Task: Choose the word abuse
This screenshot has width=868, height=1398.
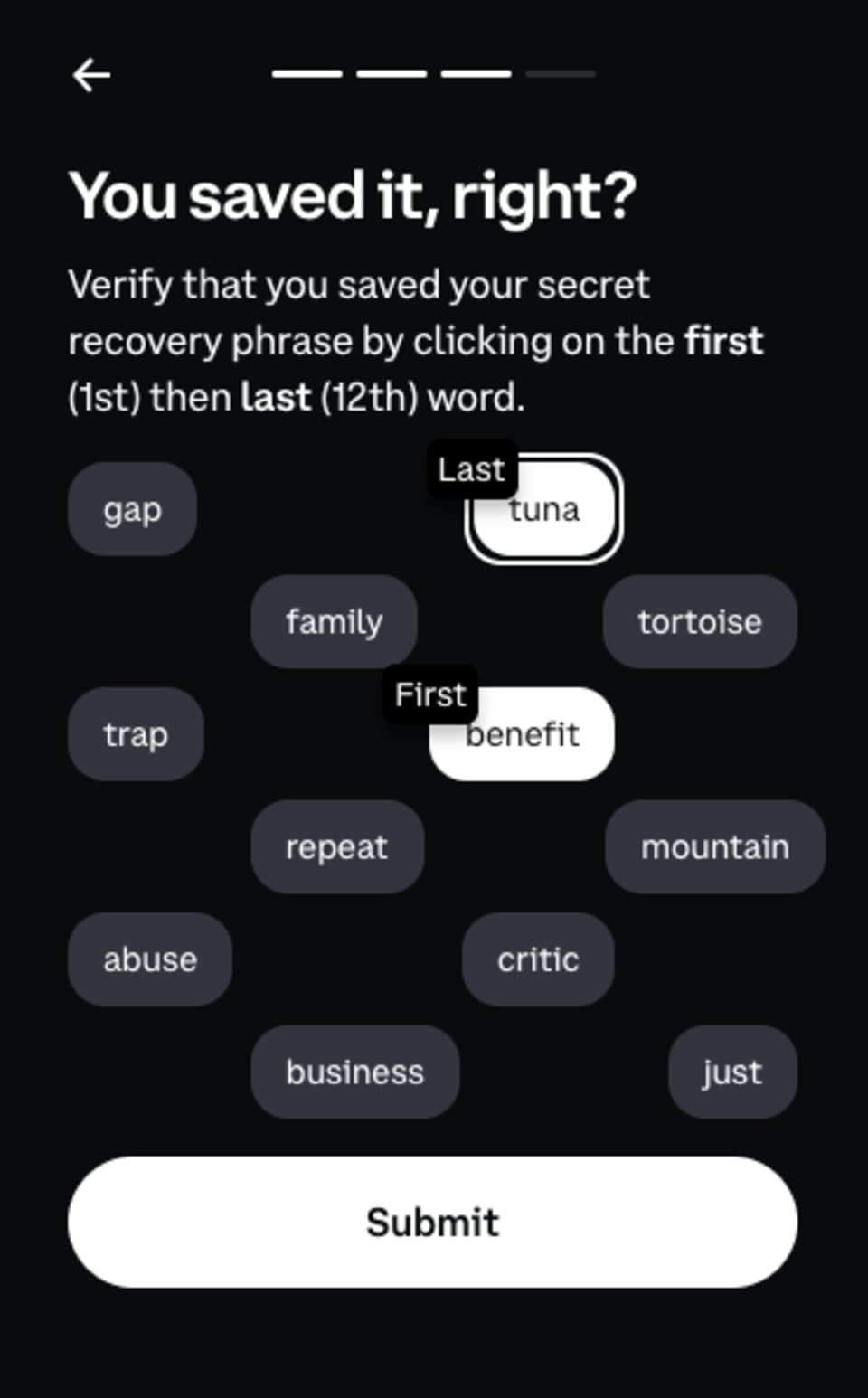Action: coord(150,959)
